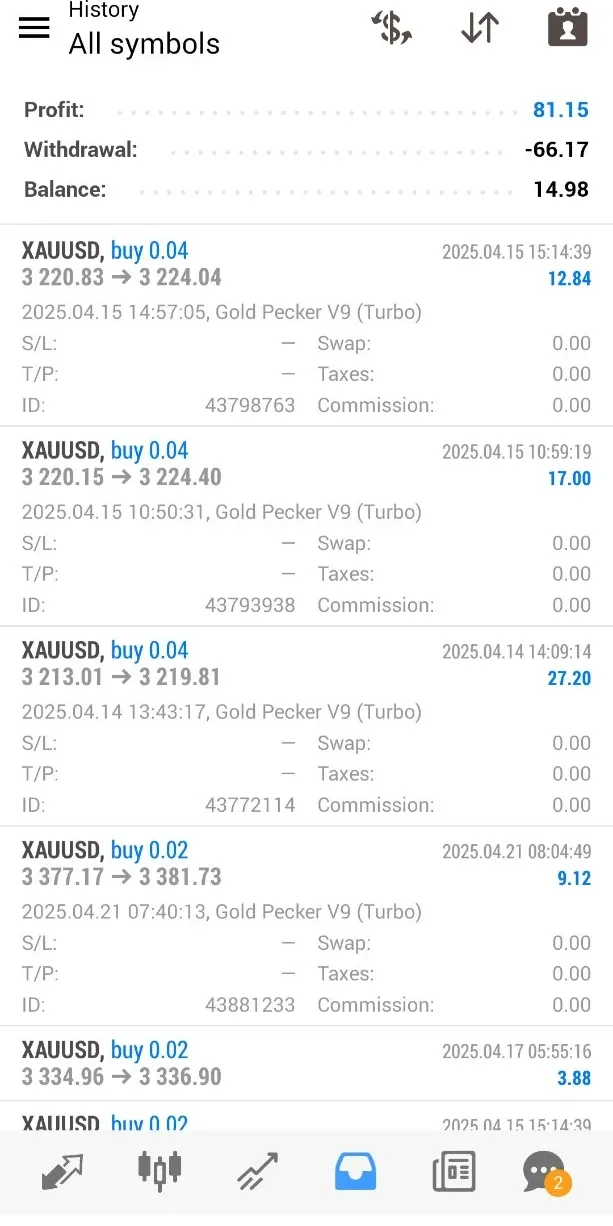613x1226 pixels.
Task: Open the sort arrows option
Action: pyautogui.click(x=480, y=28)
